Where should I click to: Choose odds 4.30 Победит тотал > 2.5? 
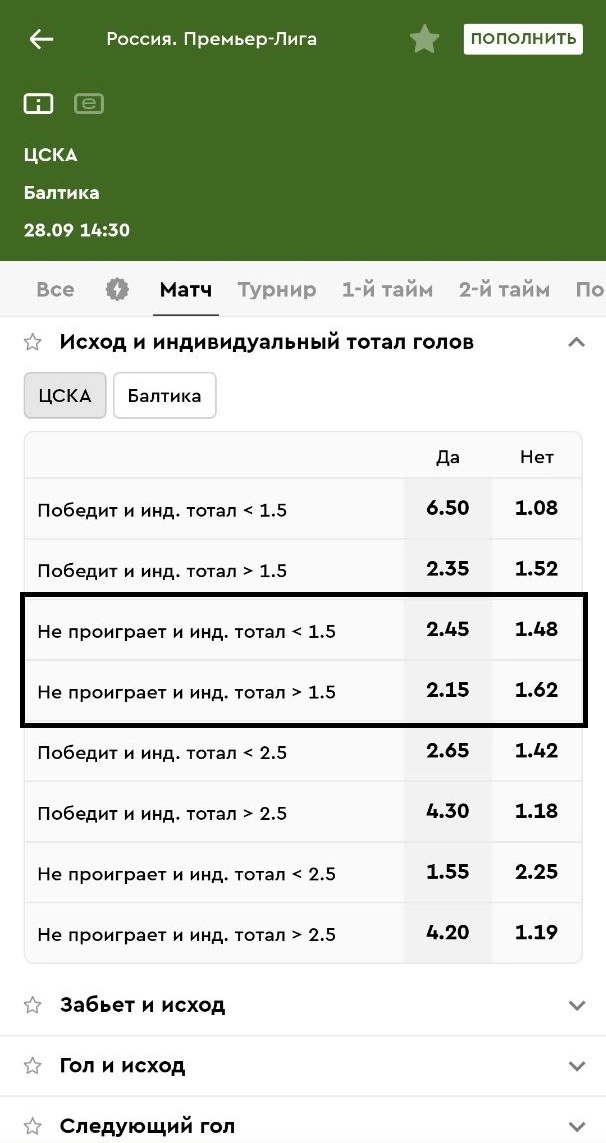[447, 811]
